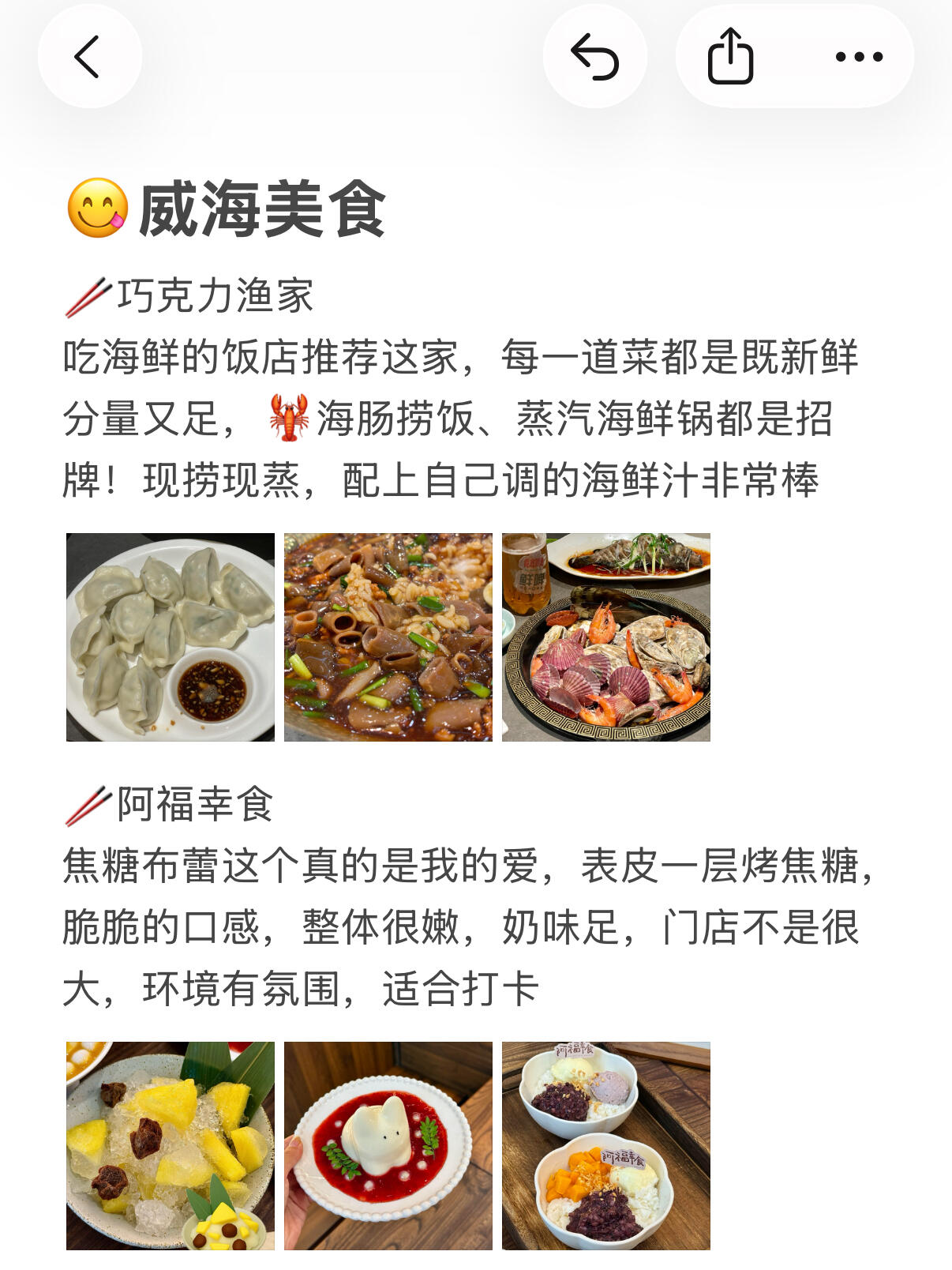Open the pineapple shaved ice photo
Viewport: 952px width, 1270px height.
click(171, 1146)
